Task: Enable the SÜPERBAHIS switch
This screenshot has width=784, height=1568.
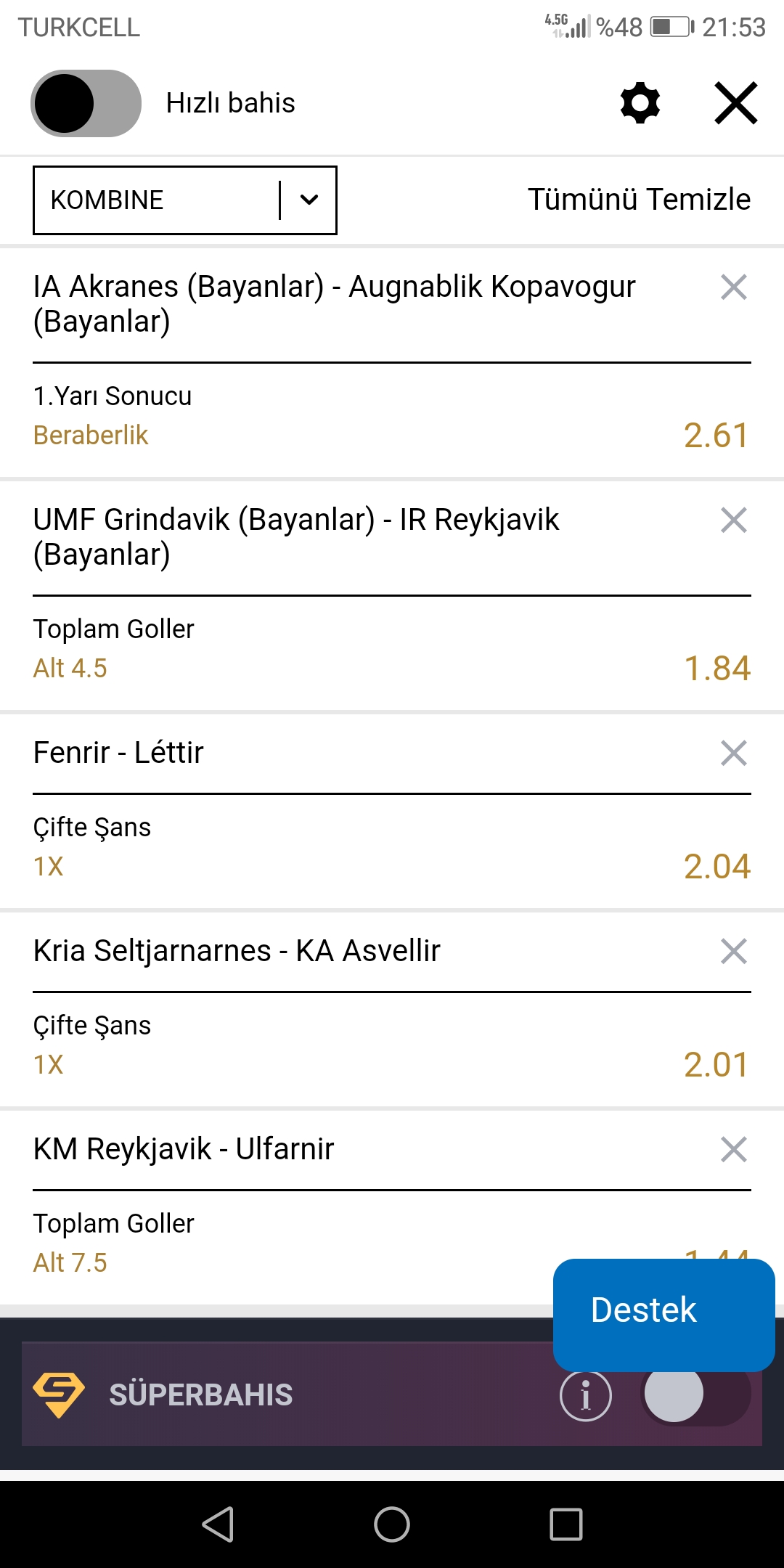Action: tap(695, 1395)
